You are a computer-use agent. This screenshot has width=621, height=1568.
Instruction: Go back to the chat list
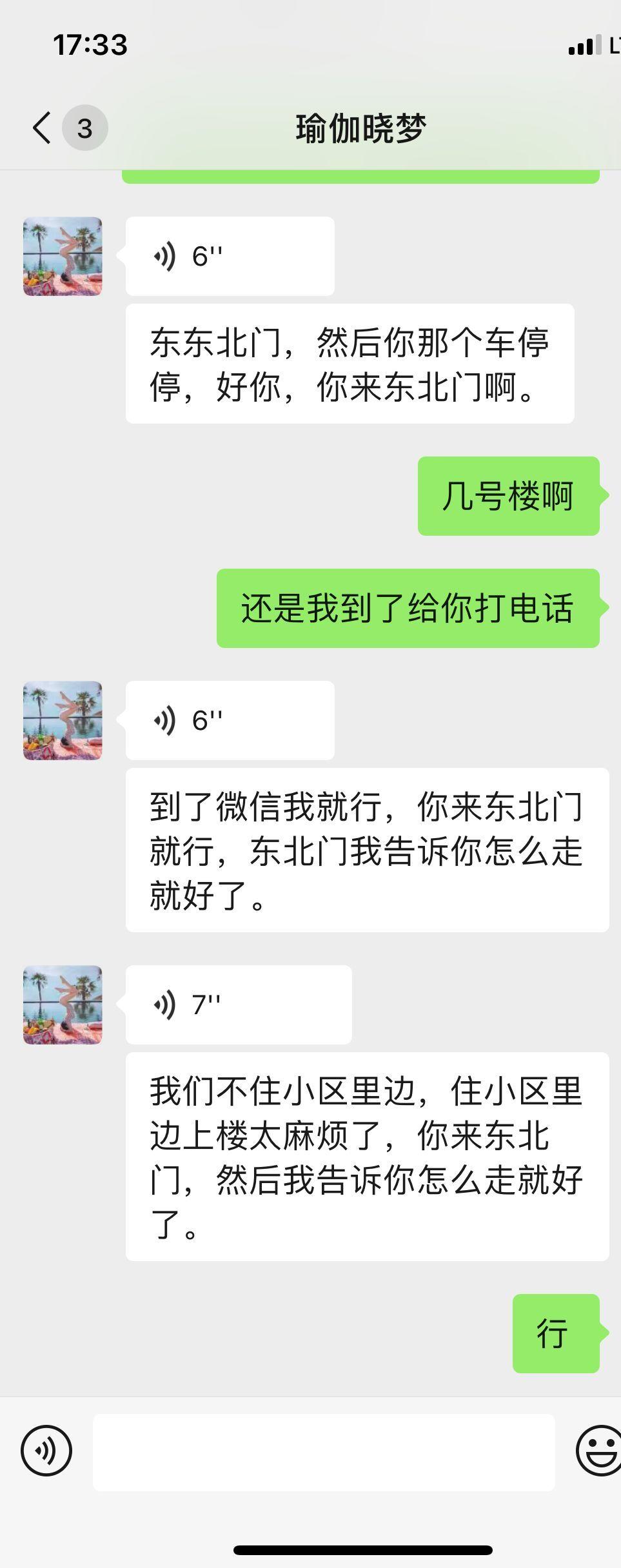pos(43,128)
